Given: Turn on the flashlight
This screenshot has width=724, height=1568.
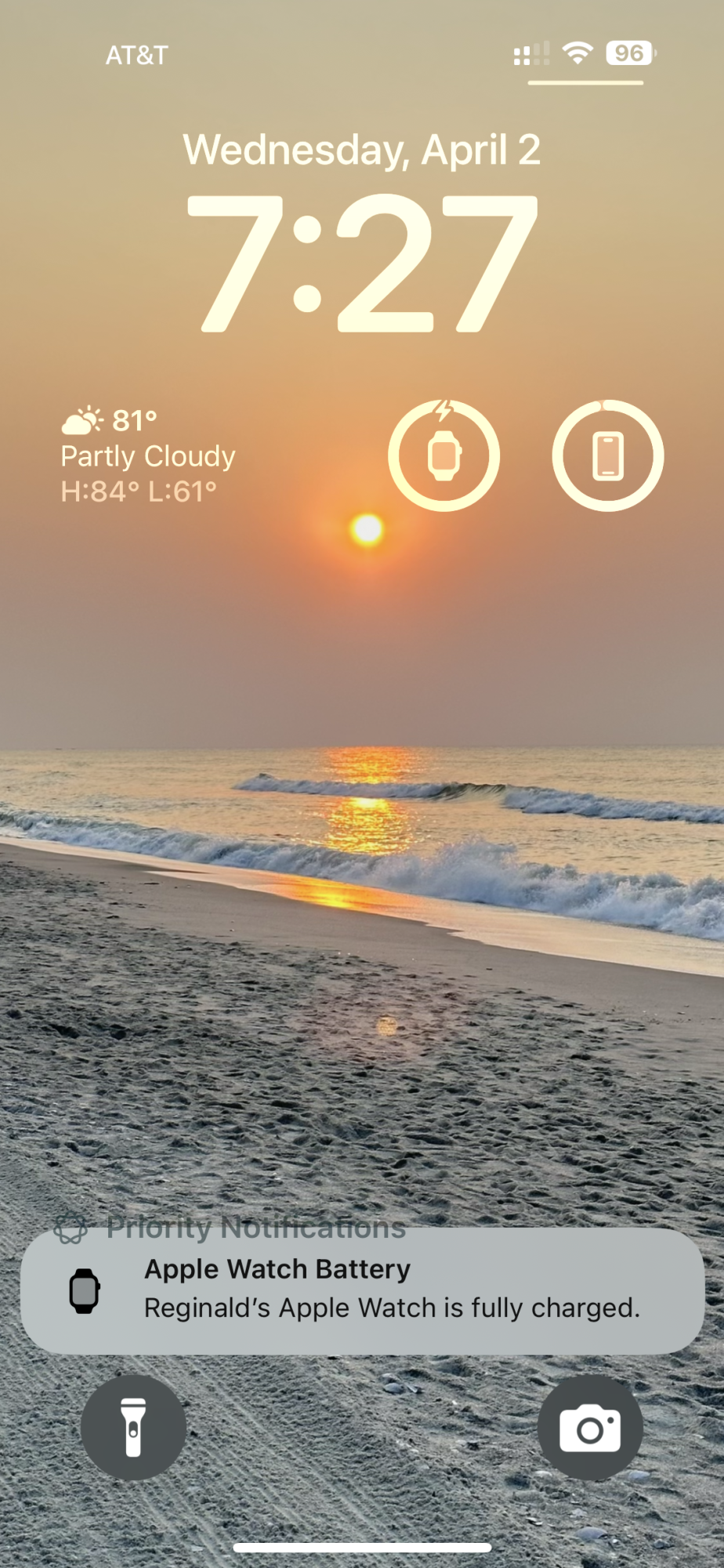Looking at the screenshot, I should tap(133, 1428).
